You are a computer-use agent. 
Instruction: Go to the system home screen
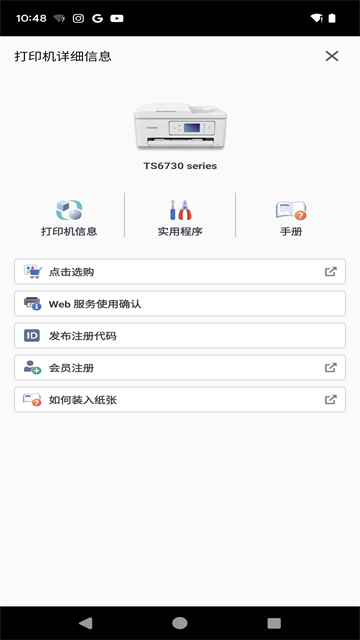tap(180, 623)
